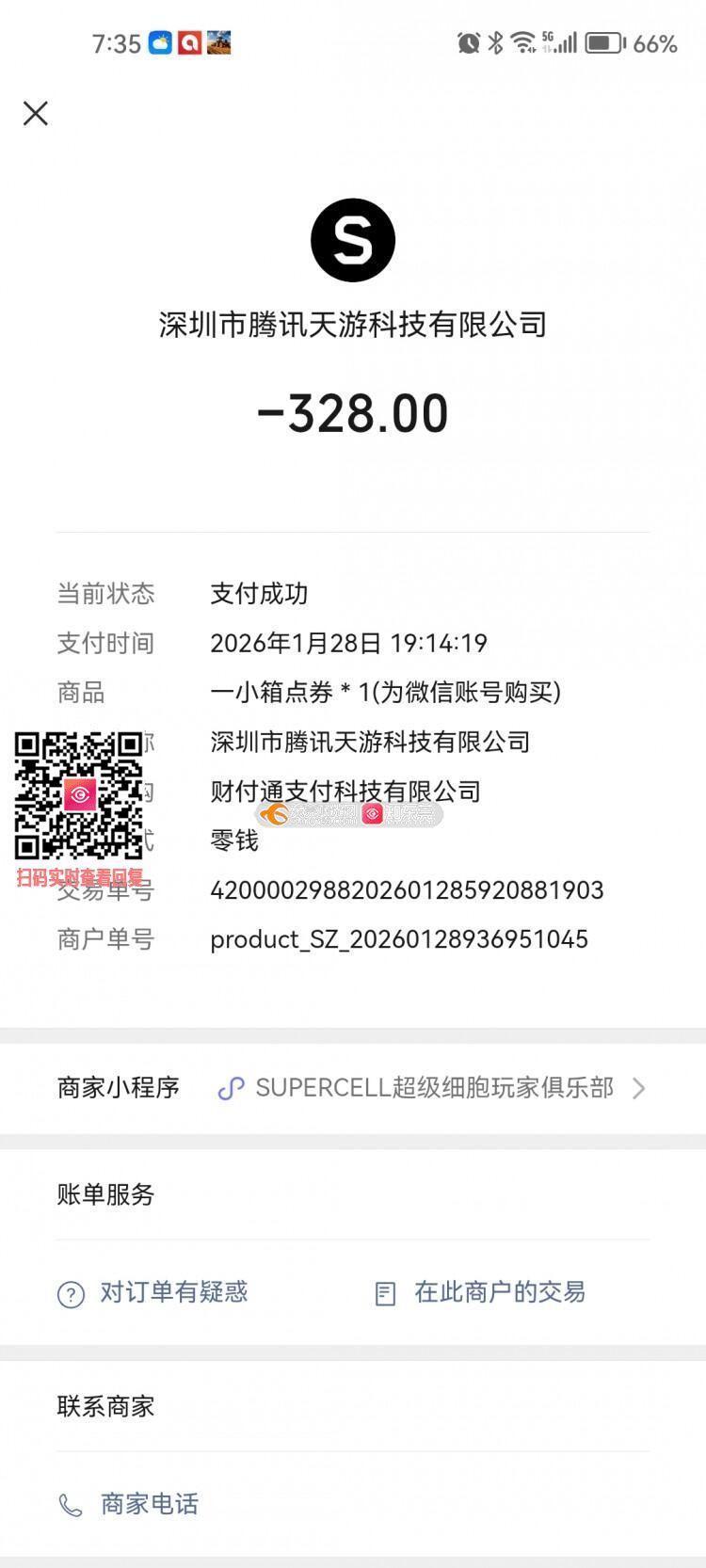Tap 对订单有疑惑 for order help
The width and height of the screenshot is (706, 1568).
153,1293
